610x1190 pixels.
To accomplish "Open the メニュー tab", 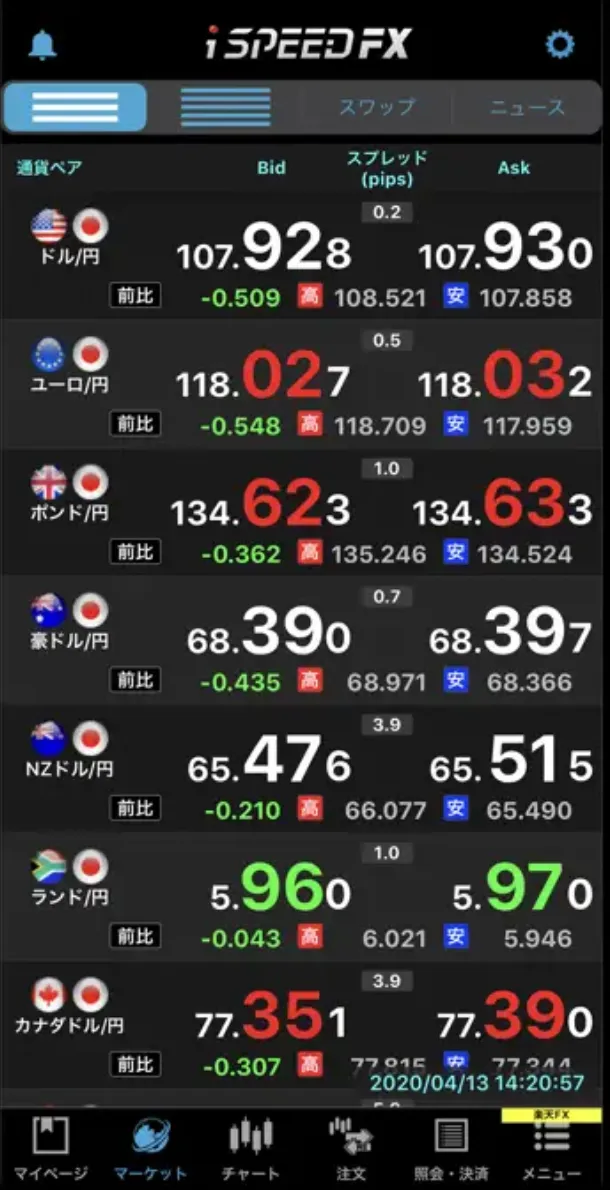I will (552, 1150).
